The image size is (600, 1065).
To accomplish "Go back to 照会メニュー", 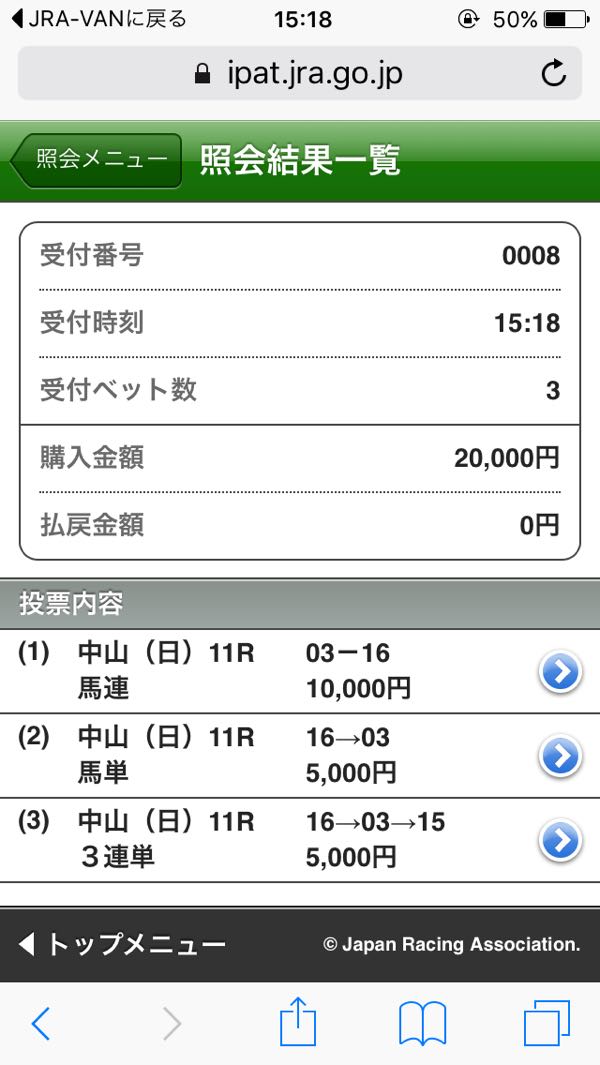I will pos(97,160).
